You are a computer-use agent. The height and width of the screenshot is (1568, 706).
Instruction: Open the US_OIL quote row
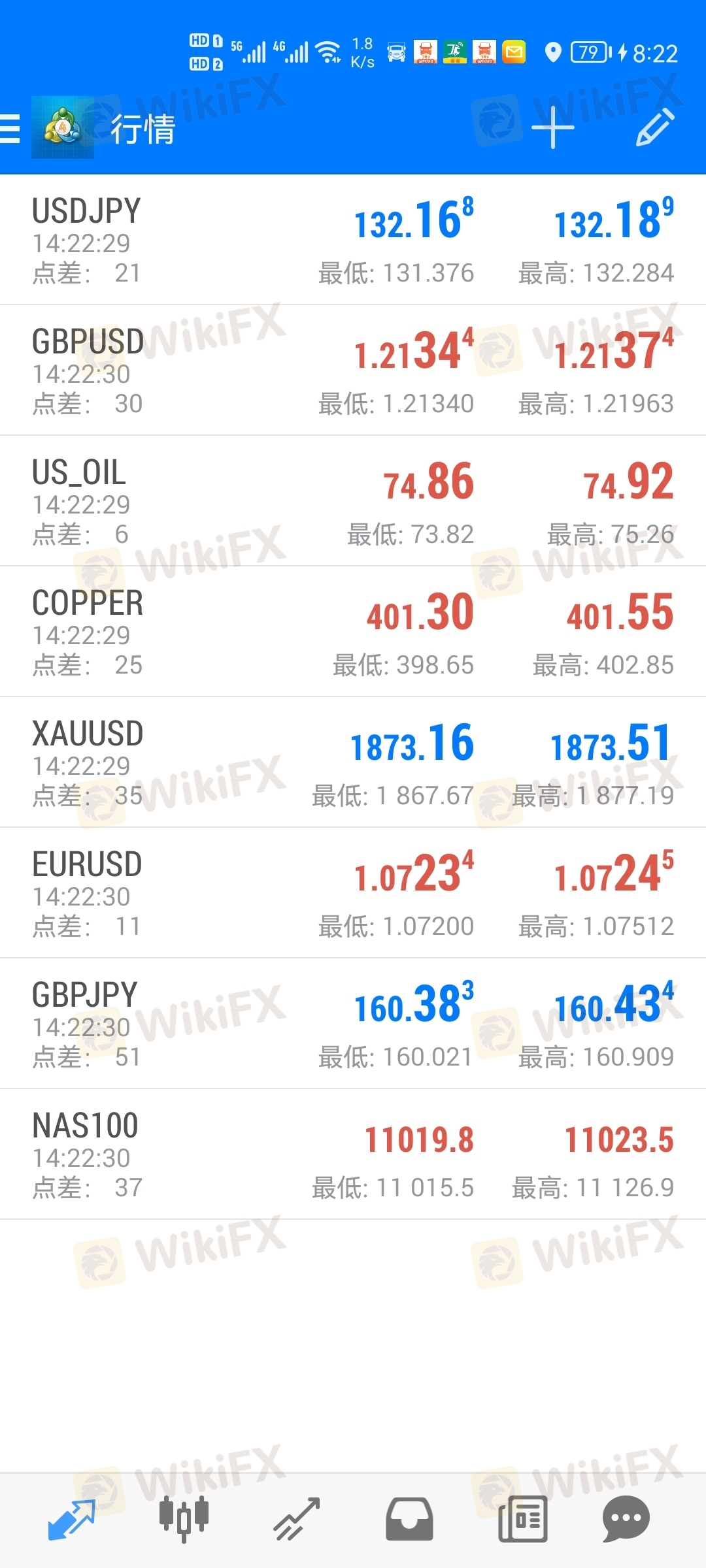click(x=353, y=501)
